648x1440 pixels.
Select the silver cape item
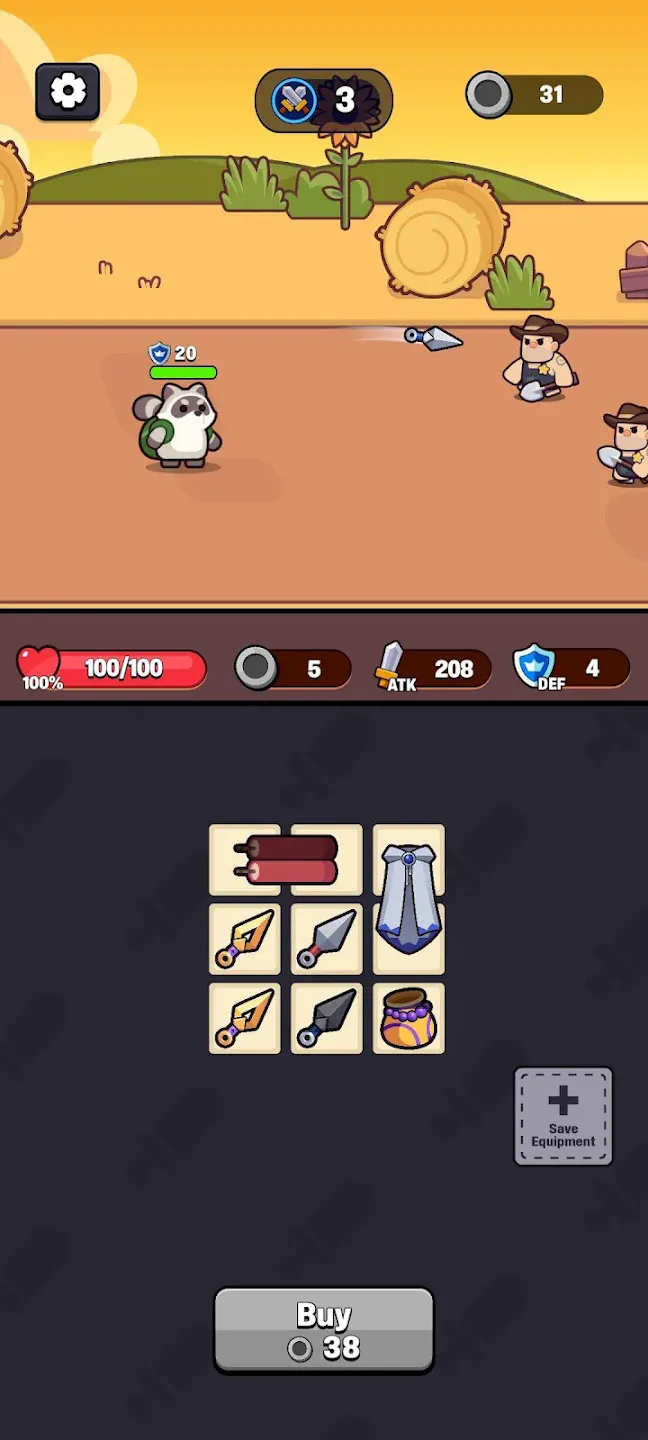point(408,900)
